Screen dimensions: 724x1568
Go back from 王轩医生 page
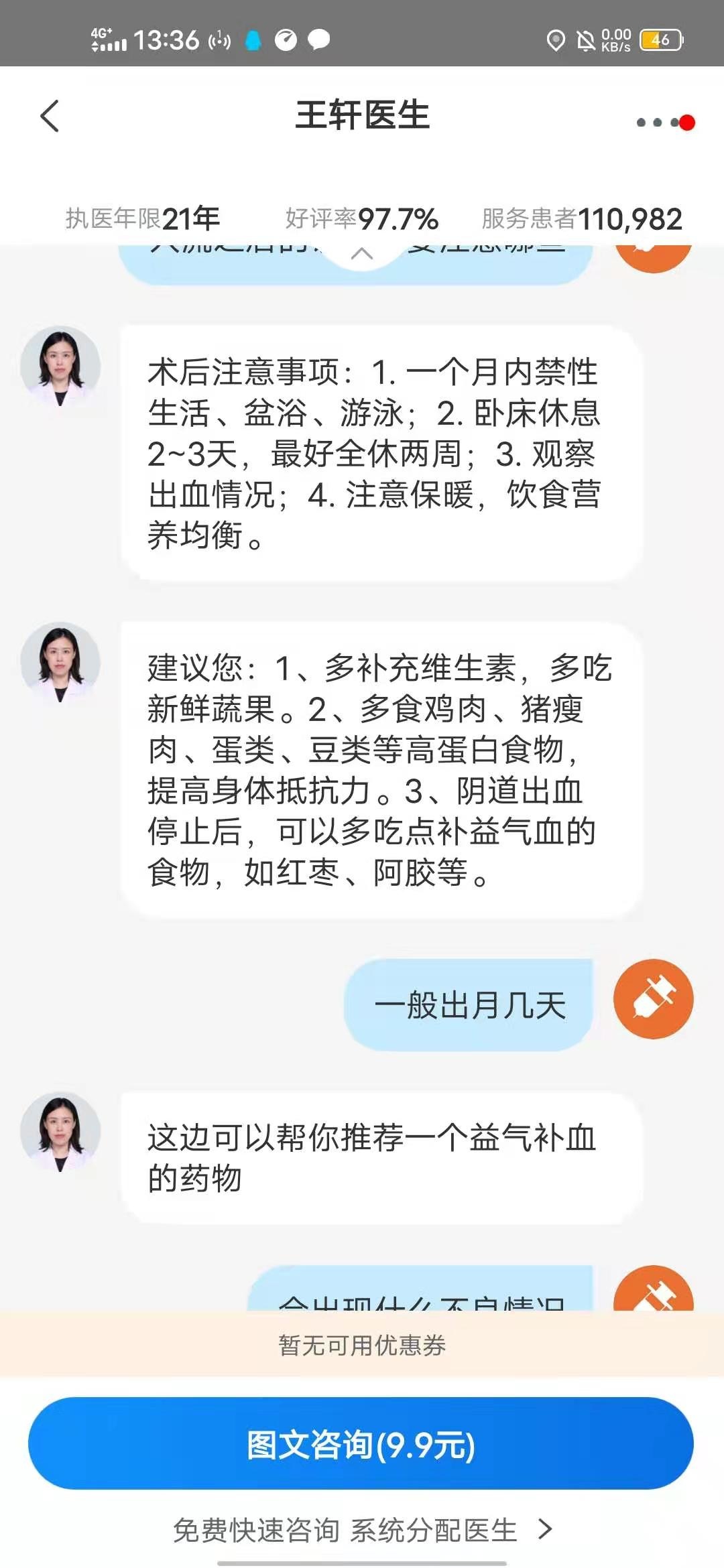50,116
